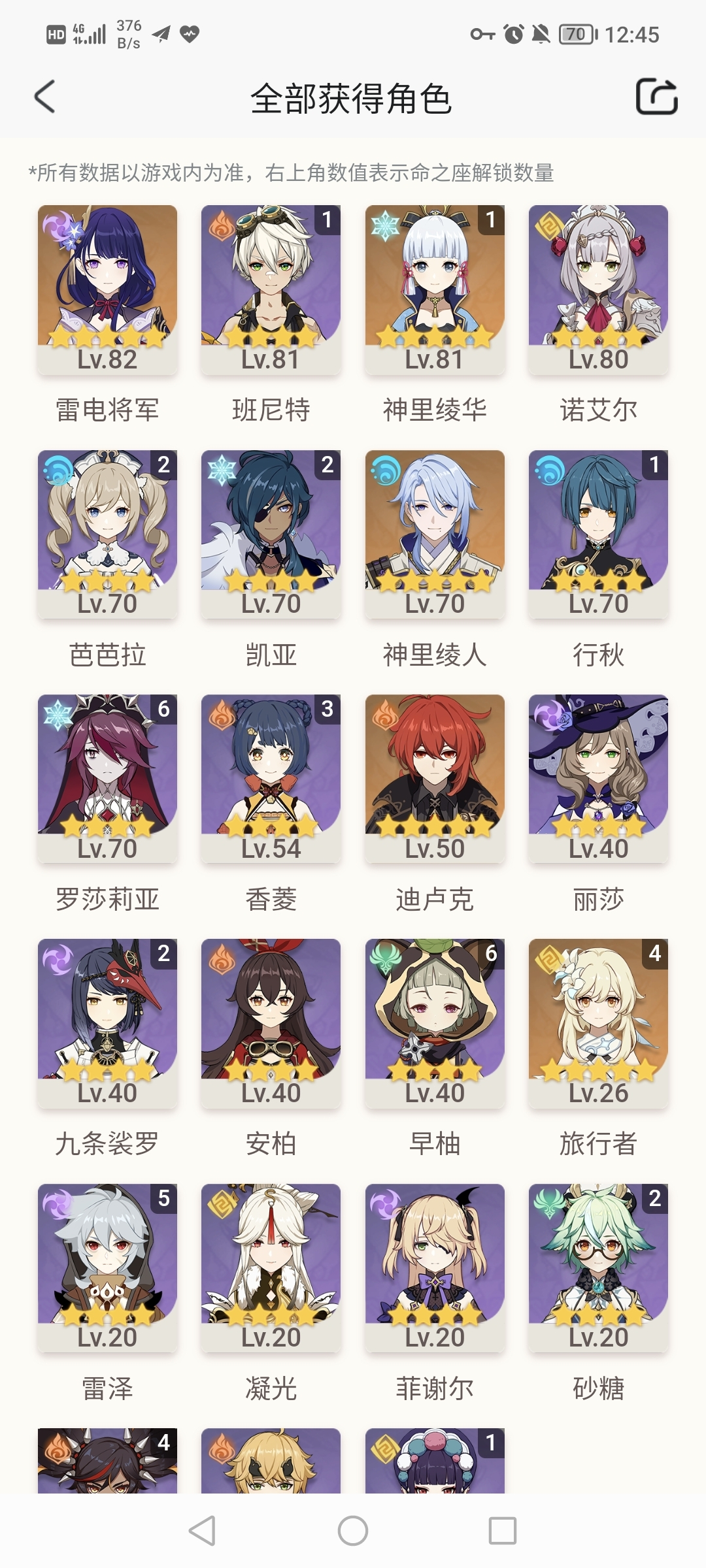Open 旅行者 character card
Screen dimensions: 706x1568
pos(598,1022)
